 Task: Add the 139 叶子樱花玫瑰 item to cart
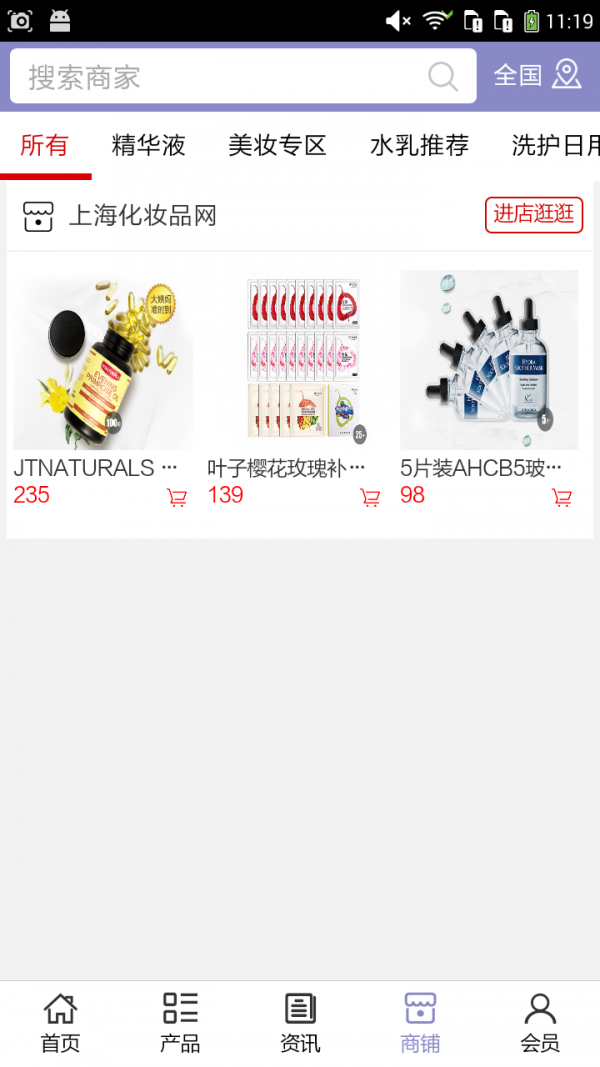[x=370, y=497]
